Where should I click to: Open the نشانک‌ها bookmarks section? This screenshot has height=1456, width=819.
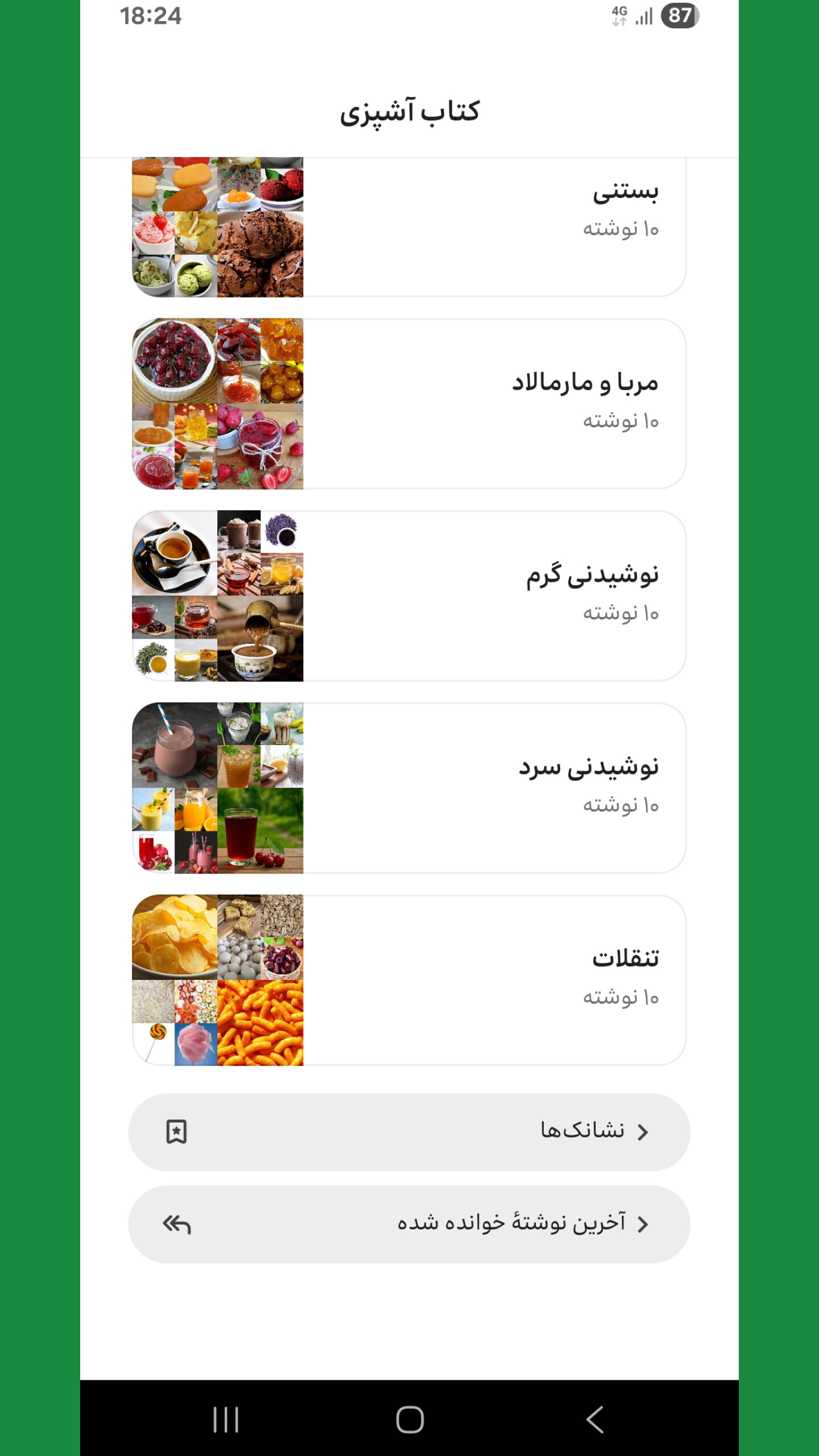(x=409, y=1132)
